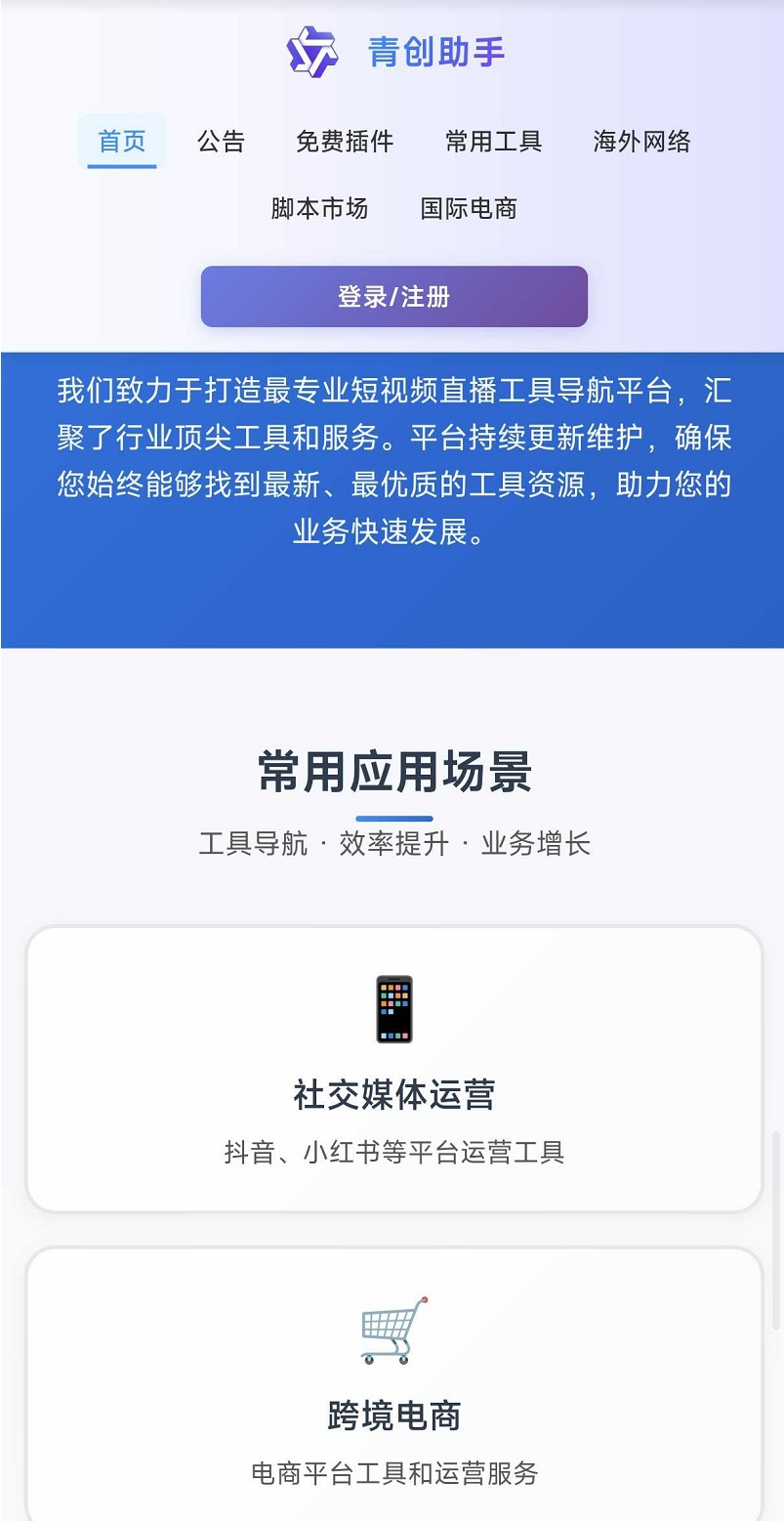Select the smartphone icon on 社交媒体运营 card
Viewport: 784px width, 1521px height.
(392, 1009)
